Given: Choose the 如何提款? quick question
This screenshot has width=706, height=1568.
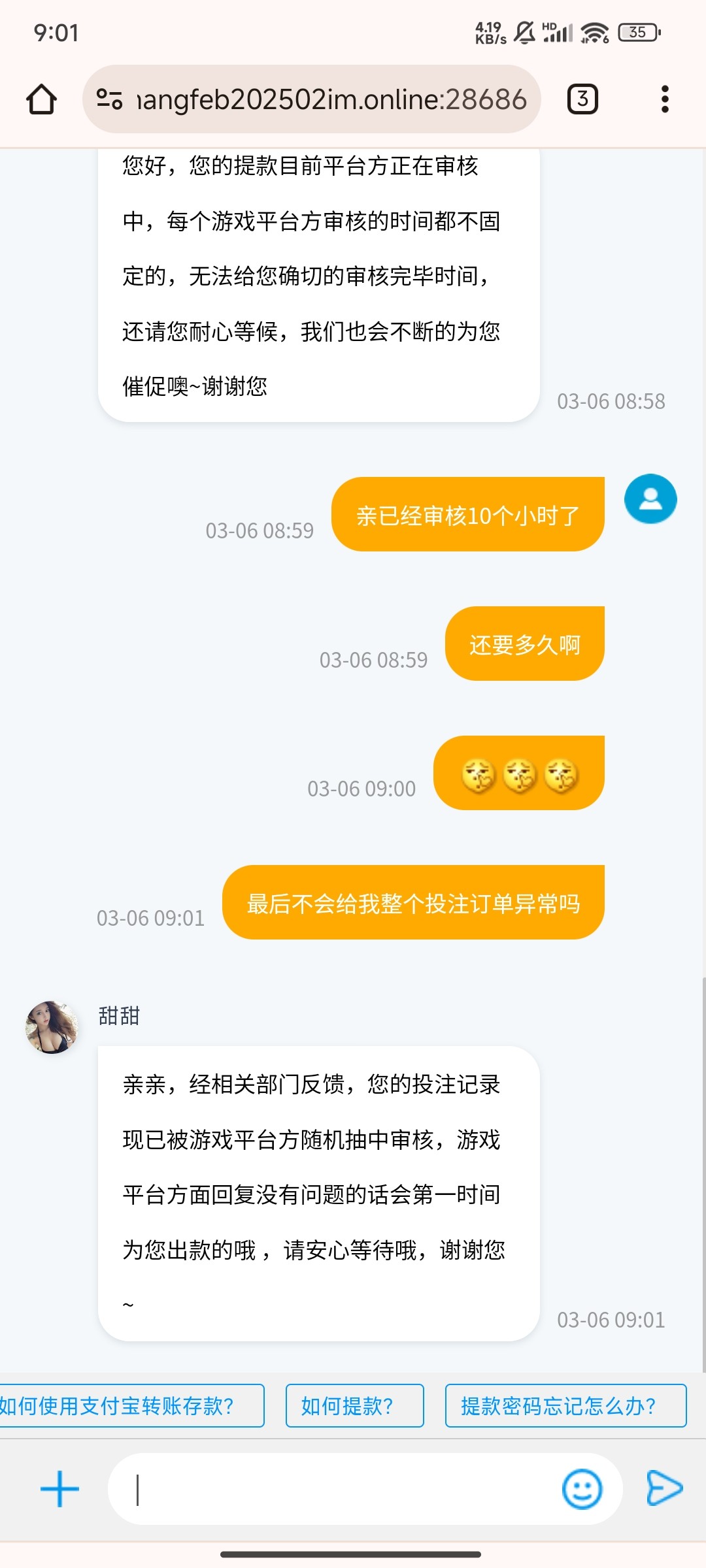Looking at the screenshot, I should pyautogui.click(x=354, y=1405).
